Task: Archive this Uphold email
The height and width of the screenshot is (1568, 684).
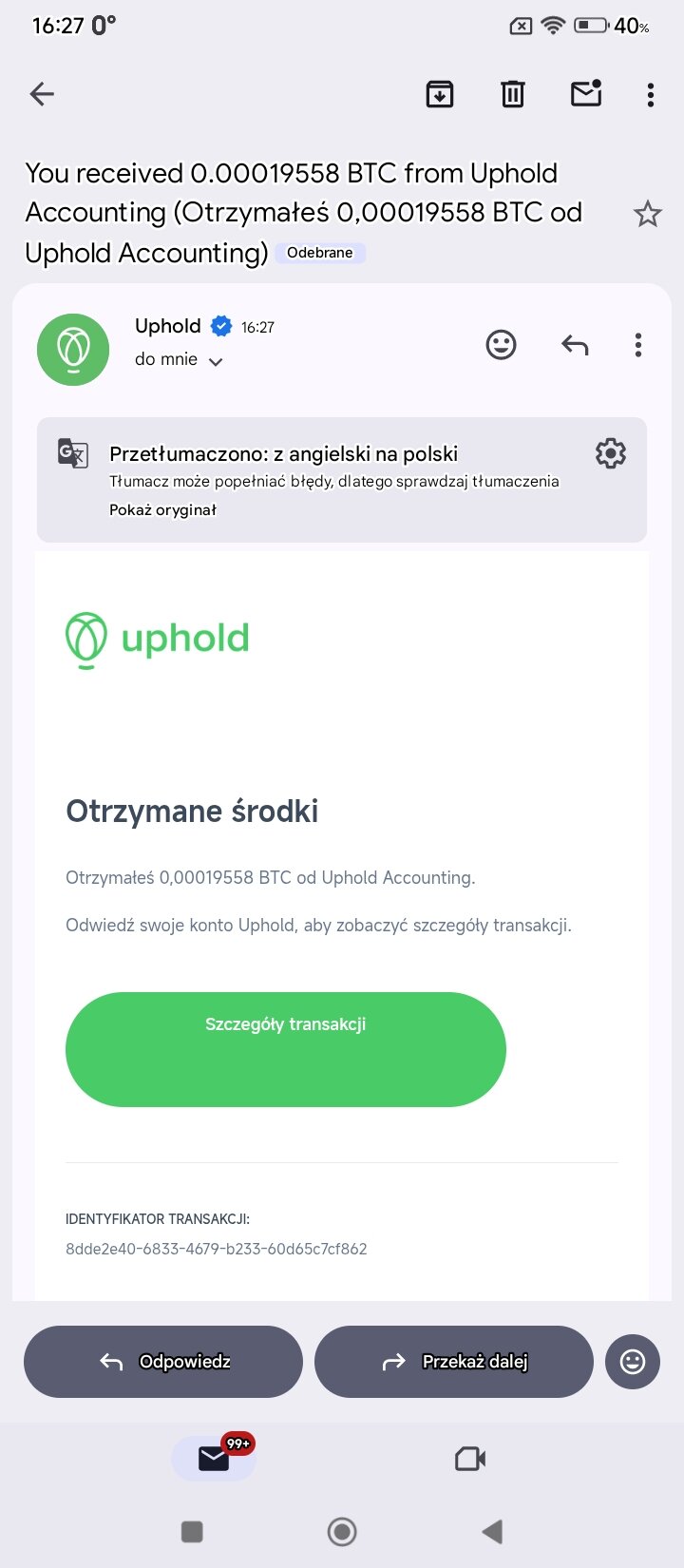Action: click(439, 94)
